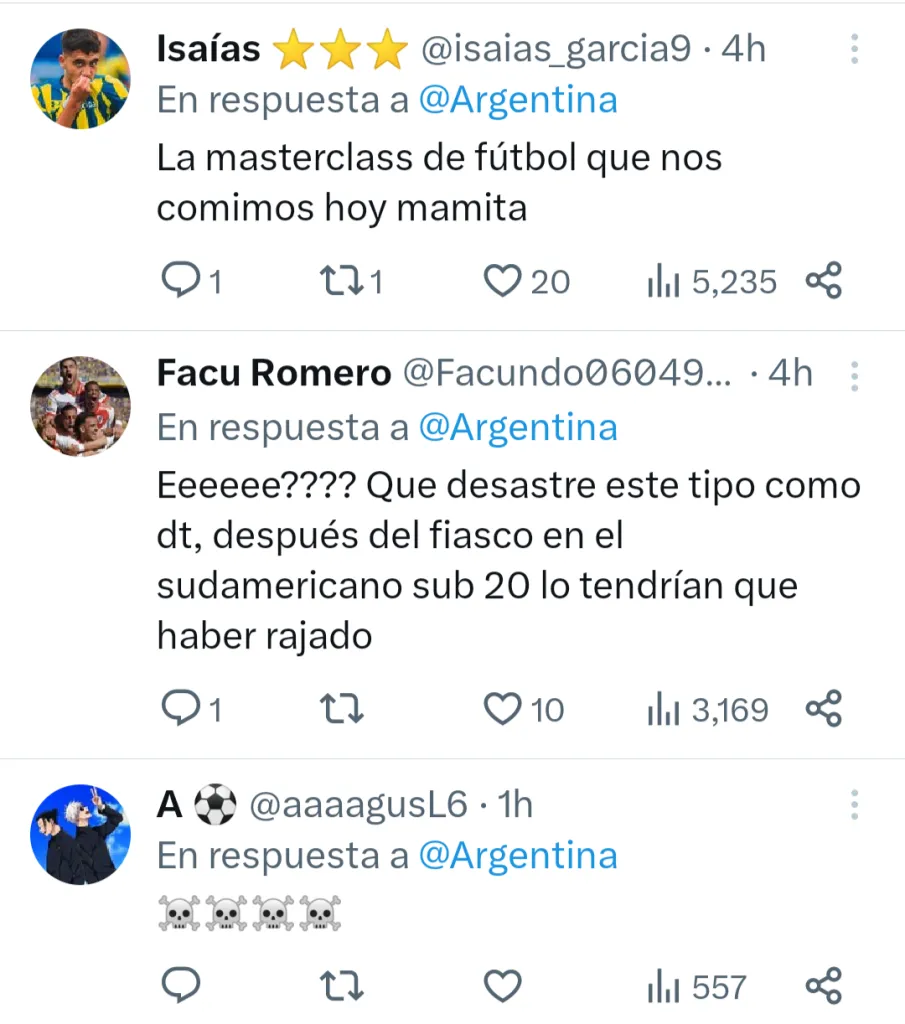Open the overflow menu on Isaías's reply
The width and height of the screenshot is (905, 1024).
click(855, 48)
